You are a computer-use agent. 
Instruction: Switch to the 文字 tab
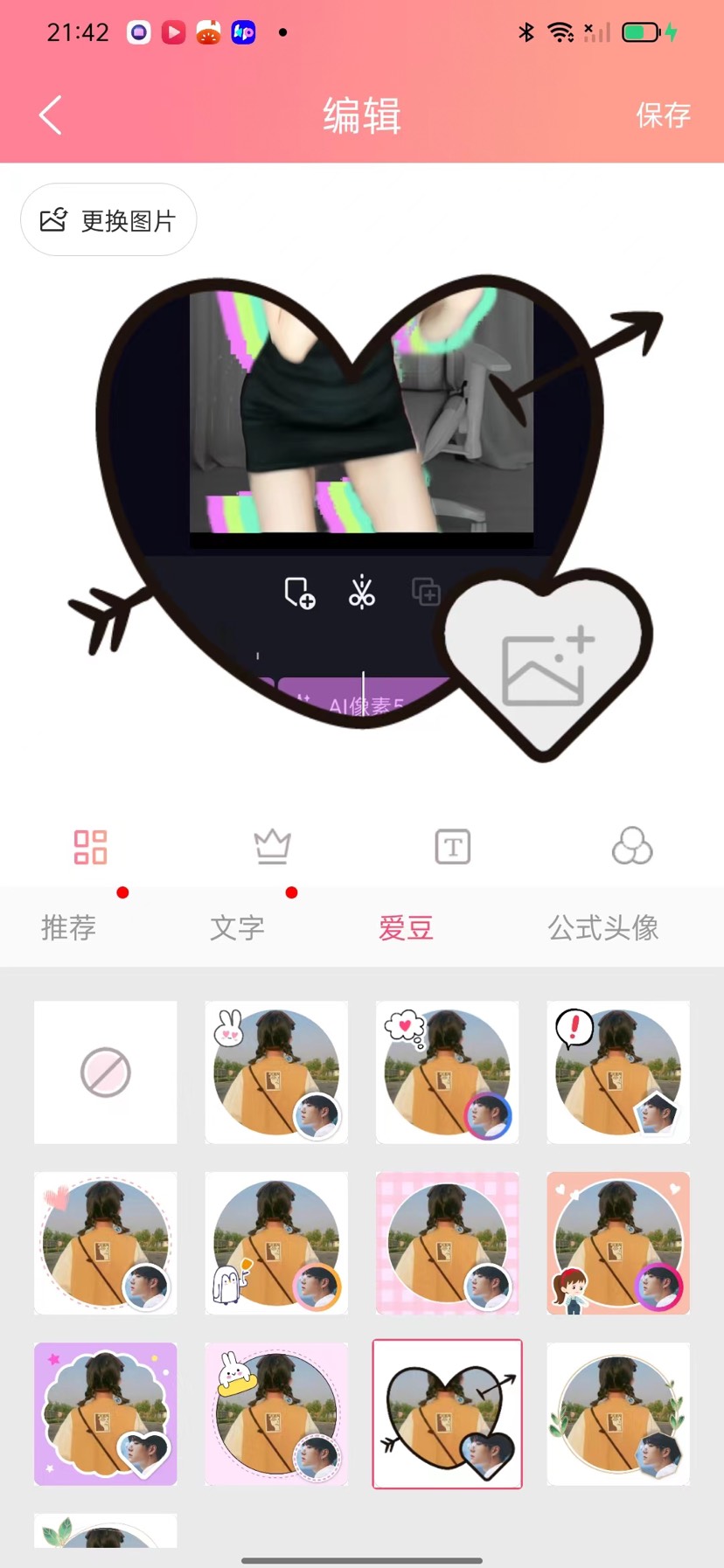237,927
